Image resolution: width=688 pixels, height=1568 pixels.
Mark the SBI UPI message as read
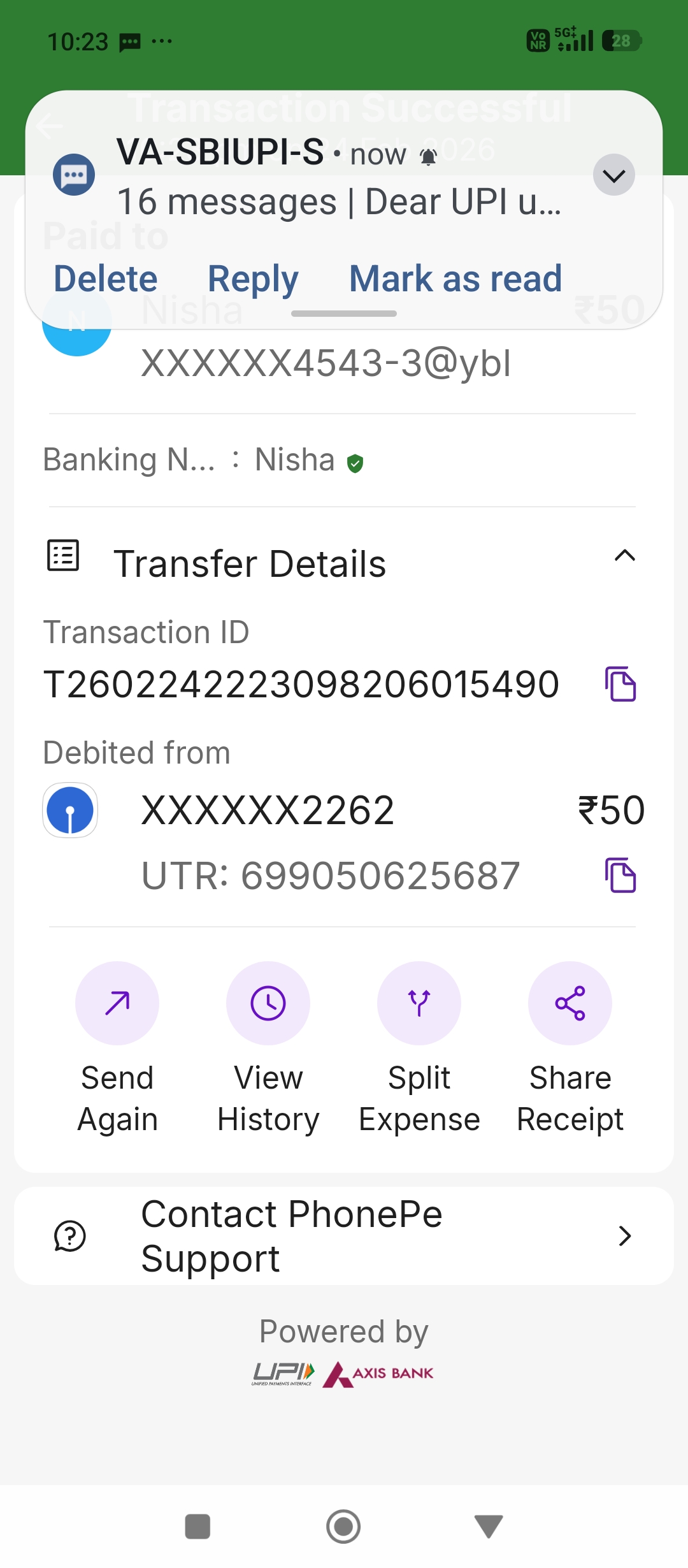coord(455,279)
